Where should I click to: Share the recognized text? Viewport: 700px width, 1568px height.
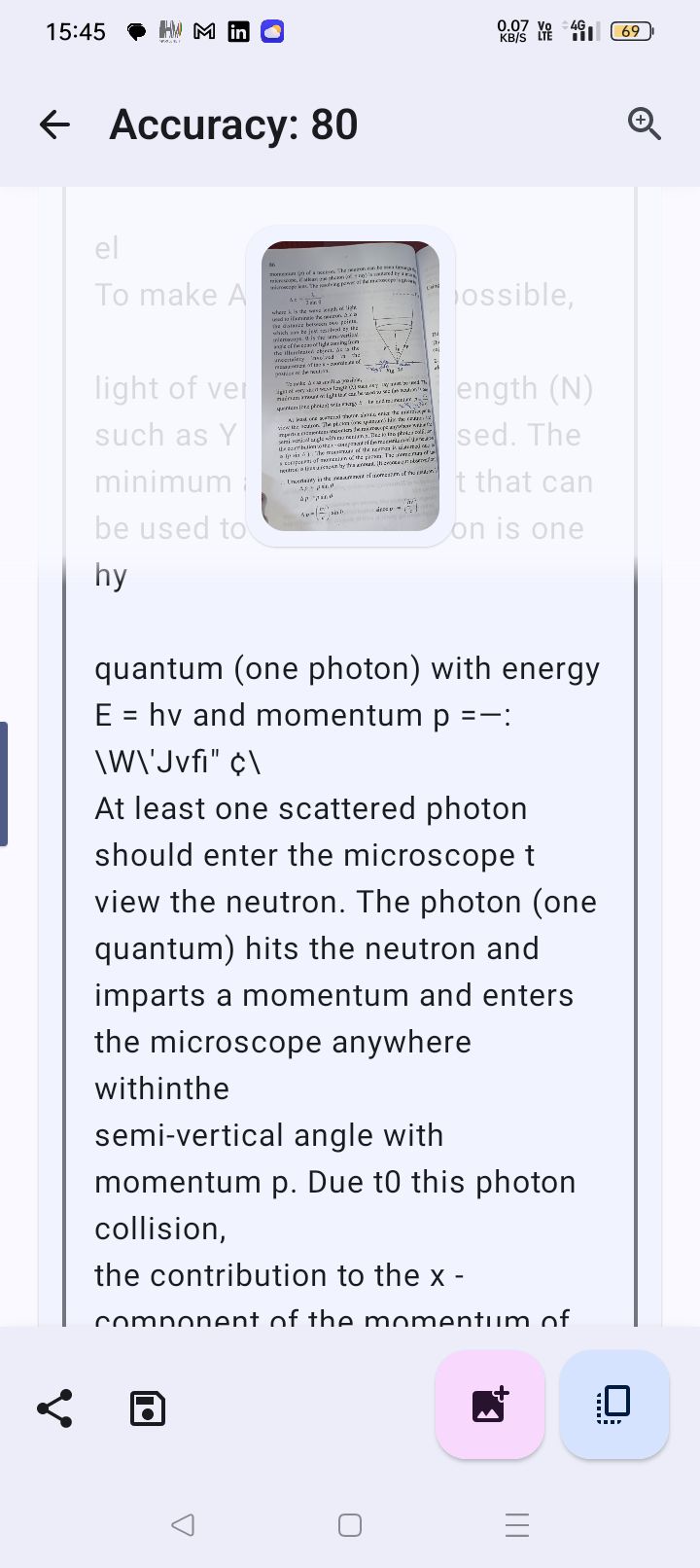point(54,1408)
